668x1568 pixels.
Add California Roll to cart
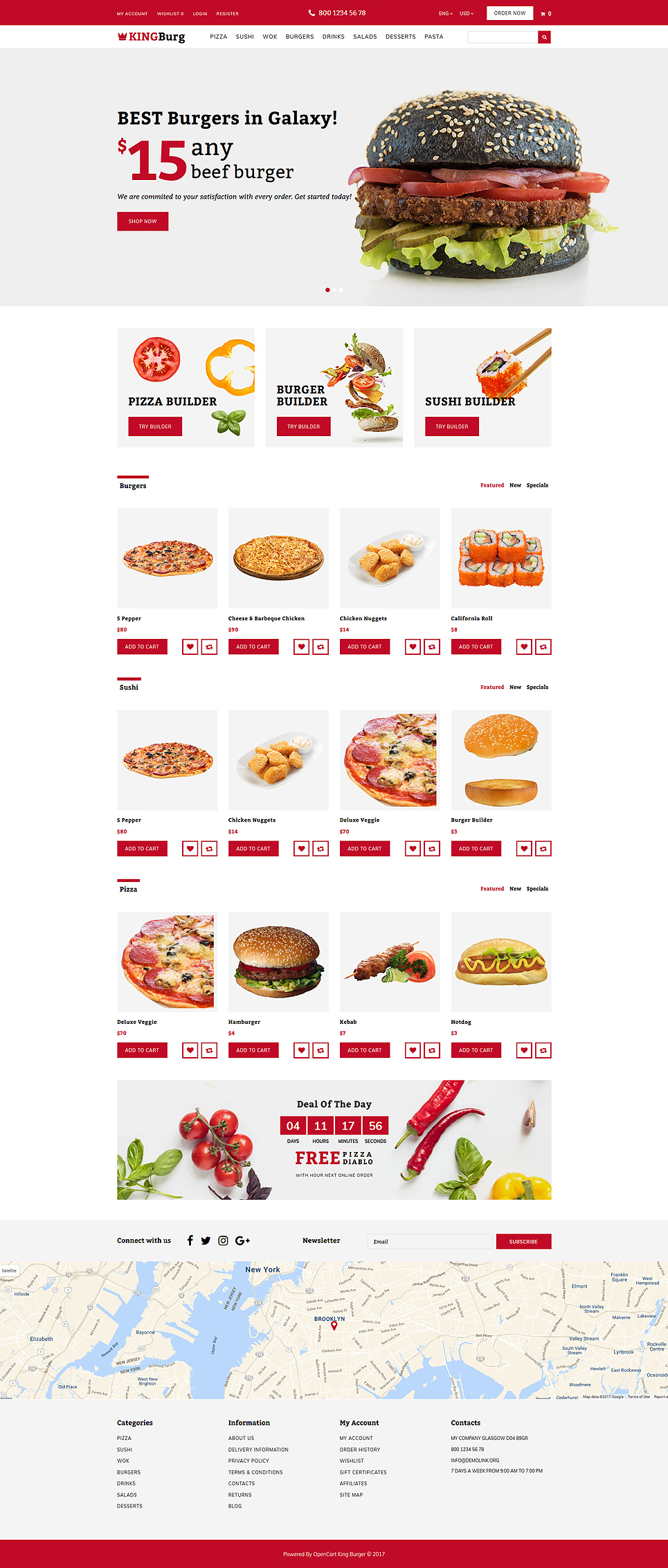pos(476,647)
